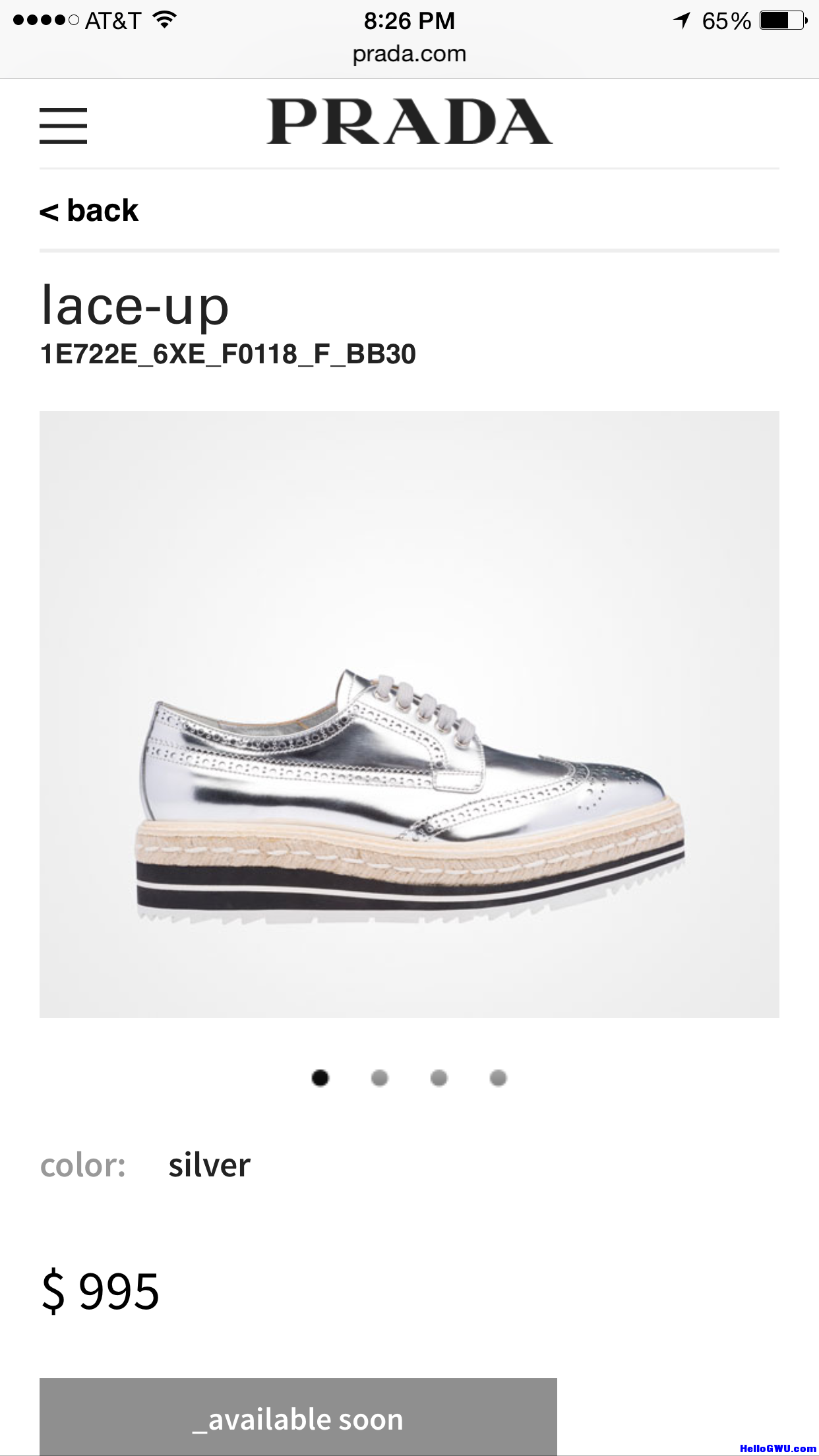Jump to the second image dot
The height and width of the screenshot is (1456, 819).
click(x=379, y=1078)
